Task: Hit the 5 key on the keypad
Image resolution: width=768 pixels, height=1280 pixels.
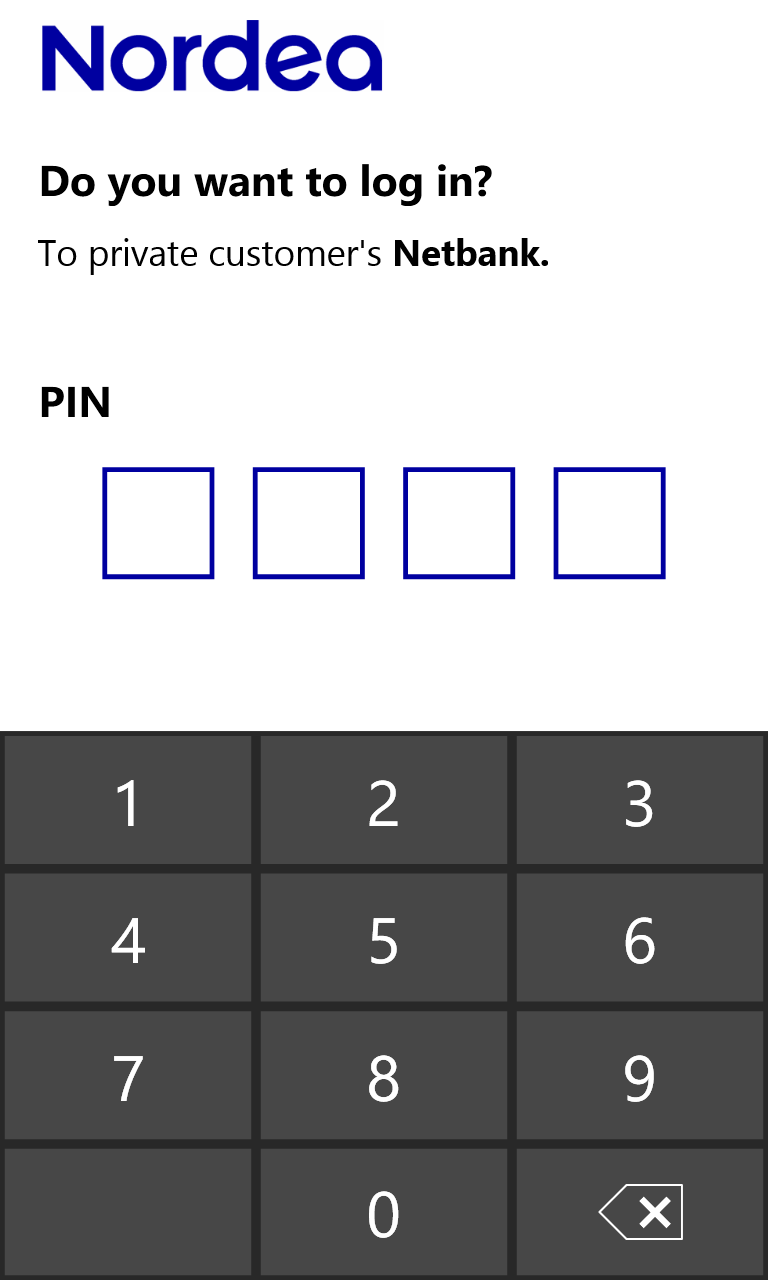Action: [x=384, y=938]
